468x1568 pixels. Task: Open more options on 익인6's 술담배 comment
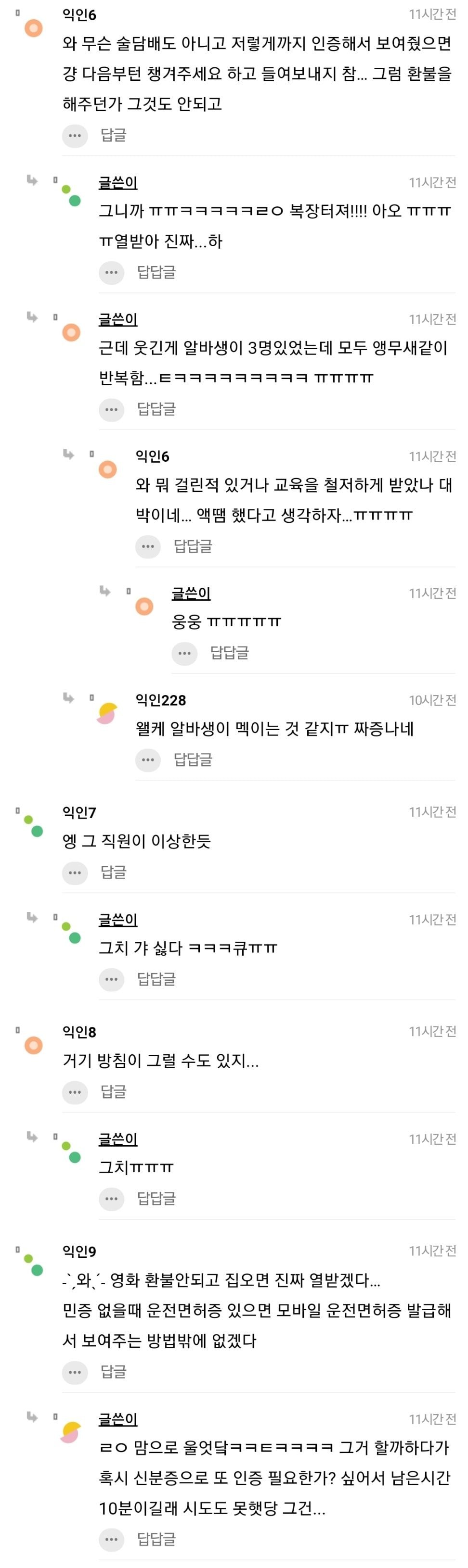coord(75,135)
